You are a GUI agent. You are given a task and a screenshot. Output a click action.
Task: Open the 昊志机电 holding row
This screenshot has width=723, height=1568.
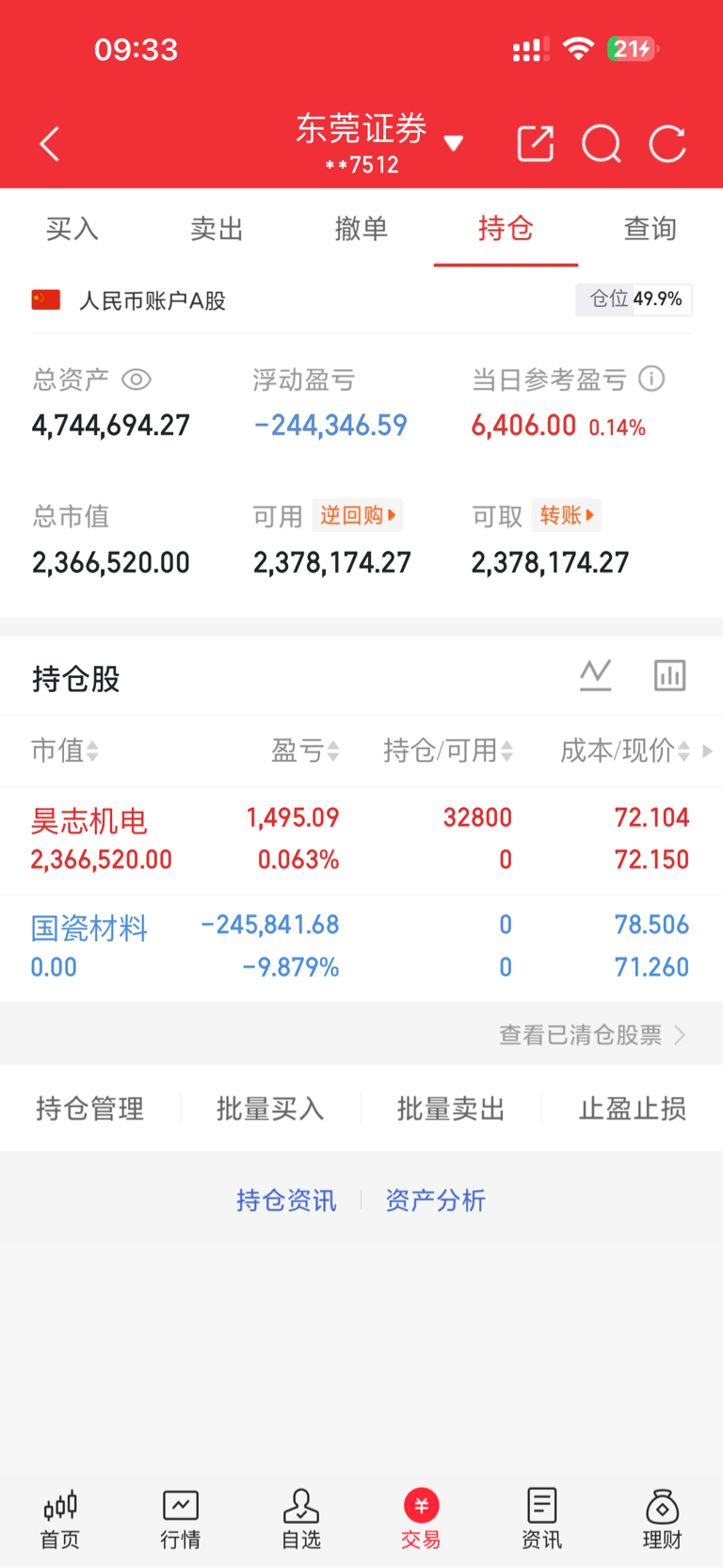361,840
